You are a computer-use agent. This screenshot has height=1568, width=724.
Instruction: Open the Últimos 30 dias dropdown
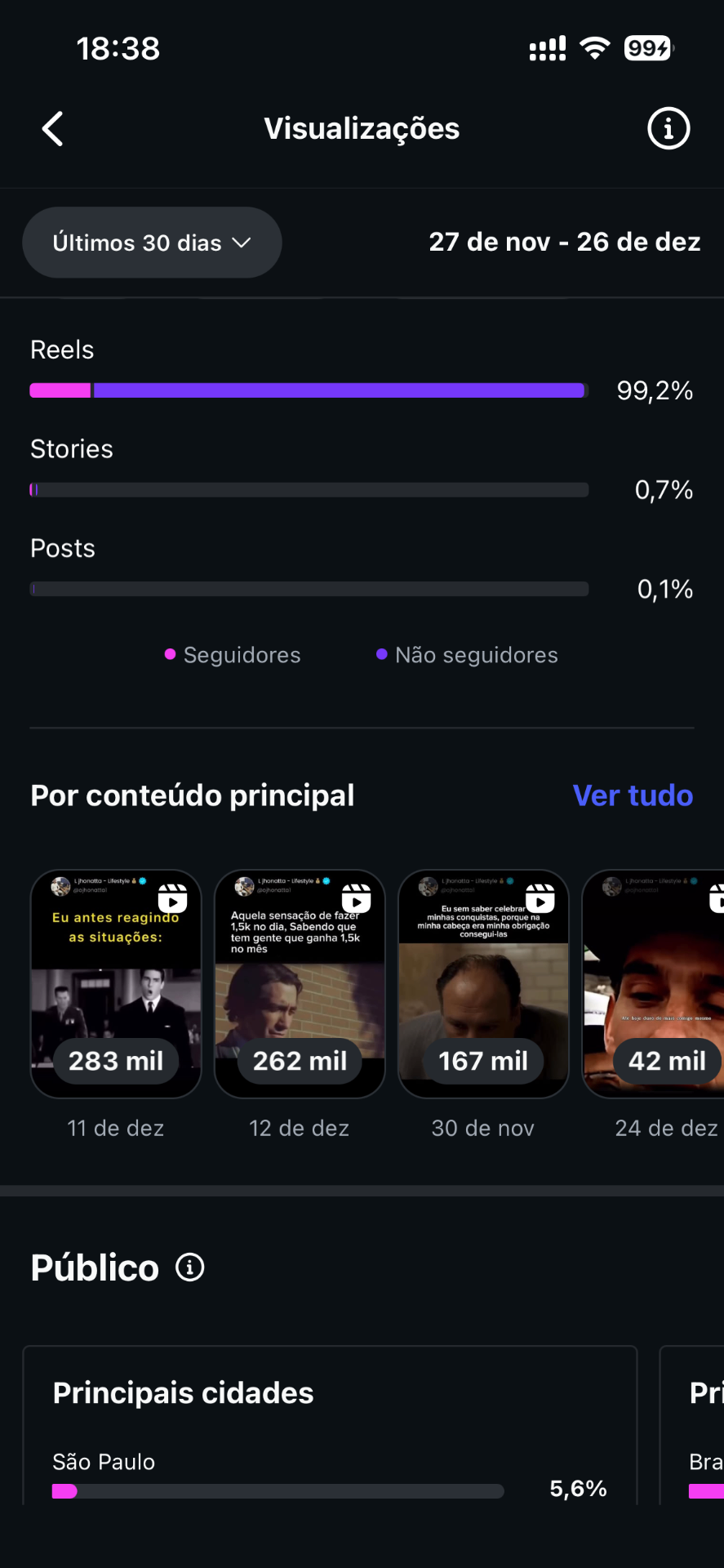tap(152, 242)
